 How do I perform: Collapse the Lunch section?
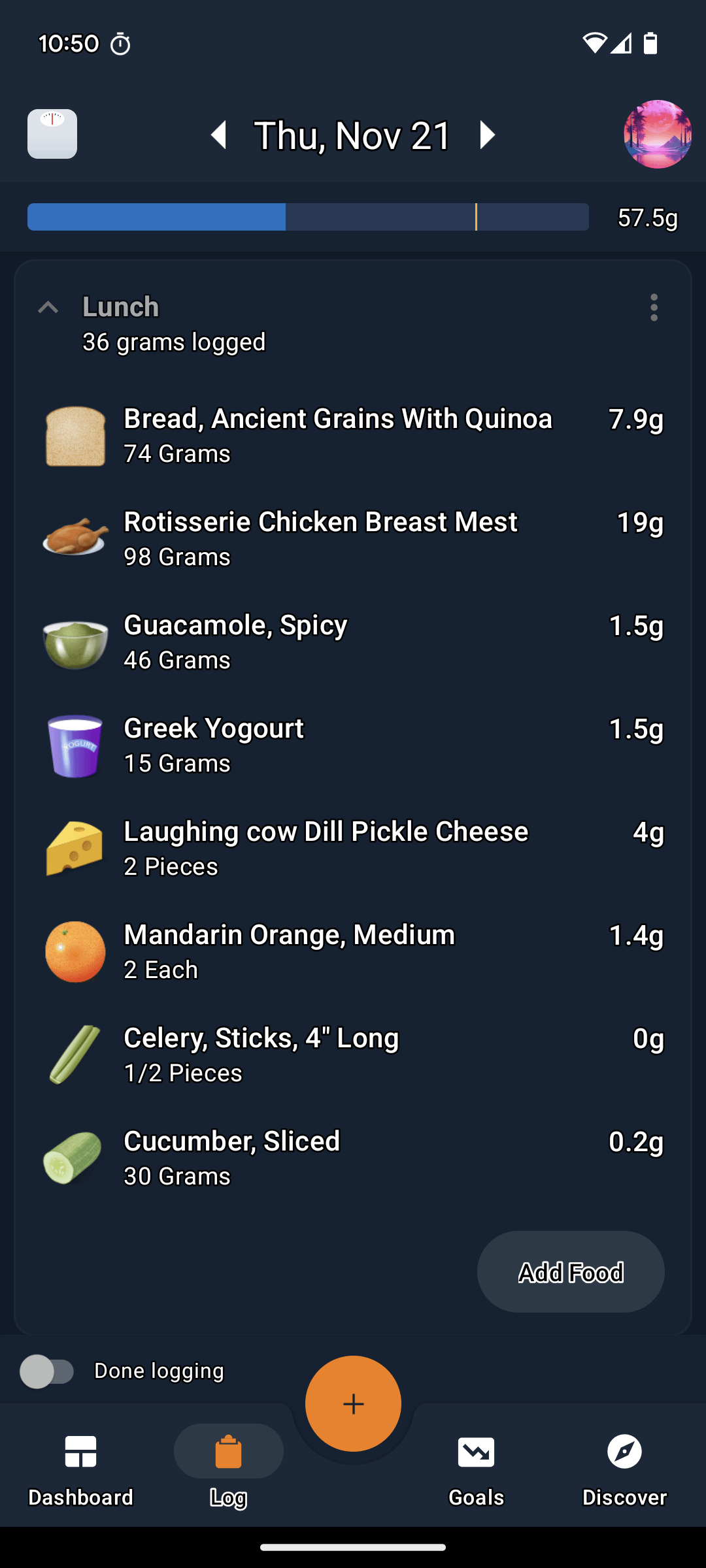pyautogui.click(x=48, y=307)
